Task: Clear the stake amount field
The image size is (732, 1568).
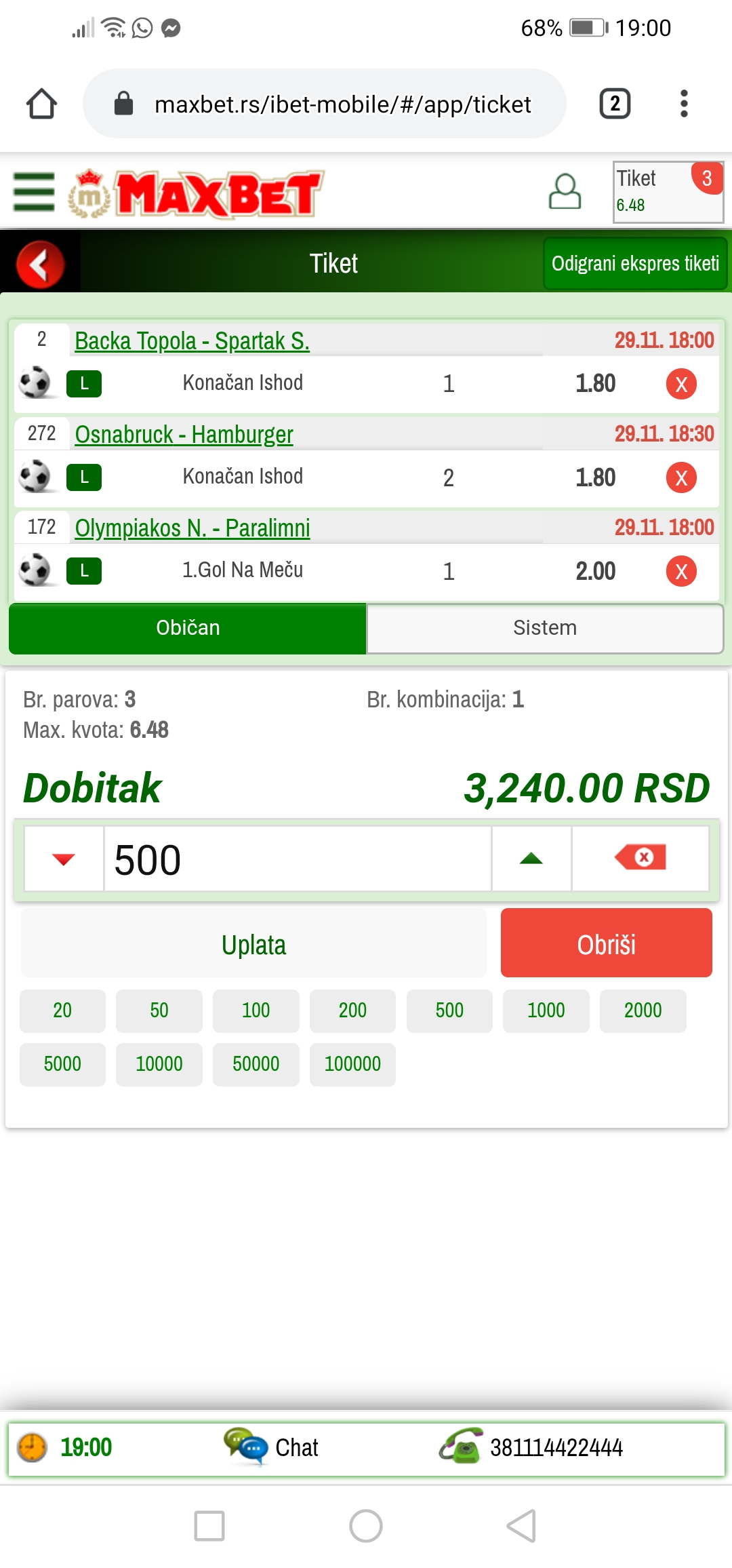Action: [x=640, y=859]
